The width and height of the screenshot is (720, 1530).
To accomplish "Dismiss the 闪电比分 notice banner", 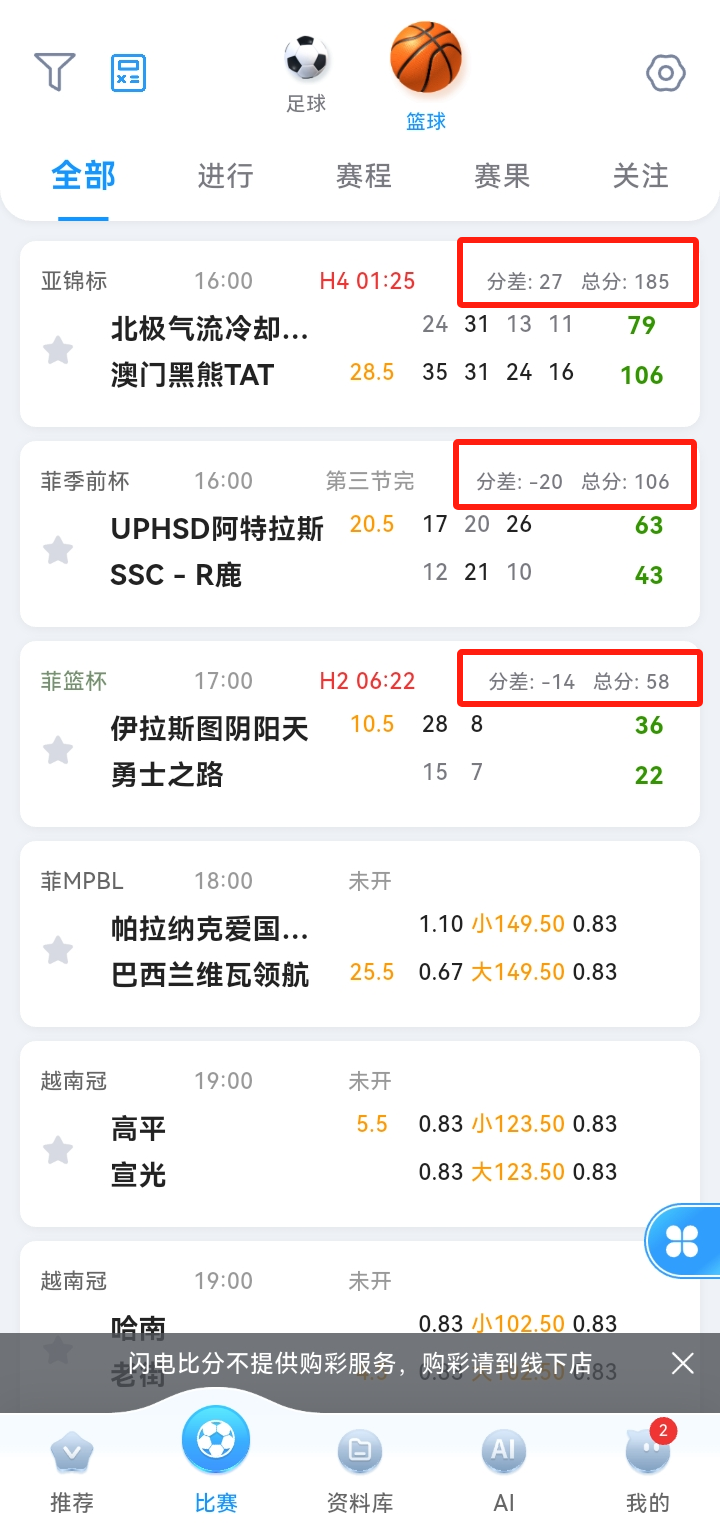I will (683, 1363).
